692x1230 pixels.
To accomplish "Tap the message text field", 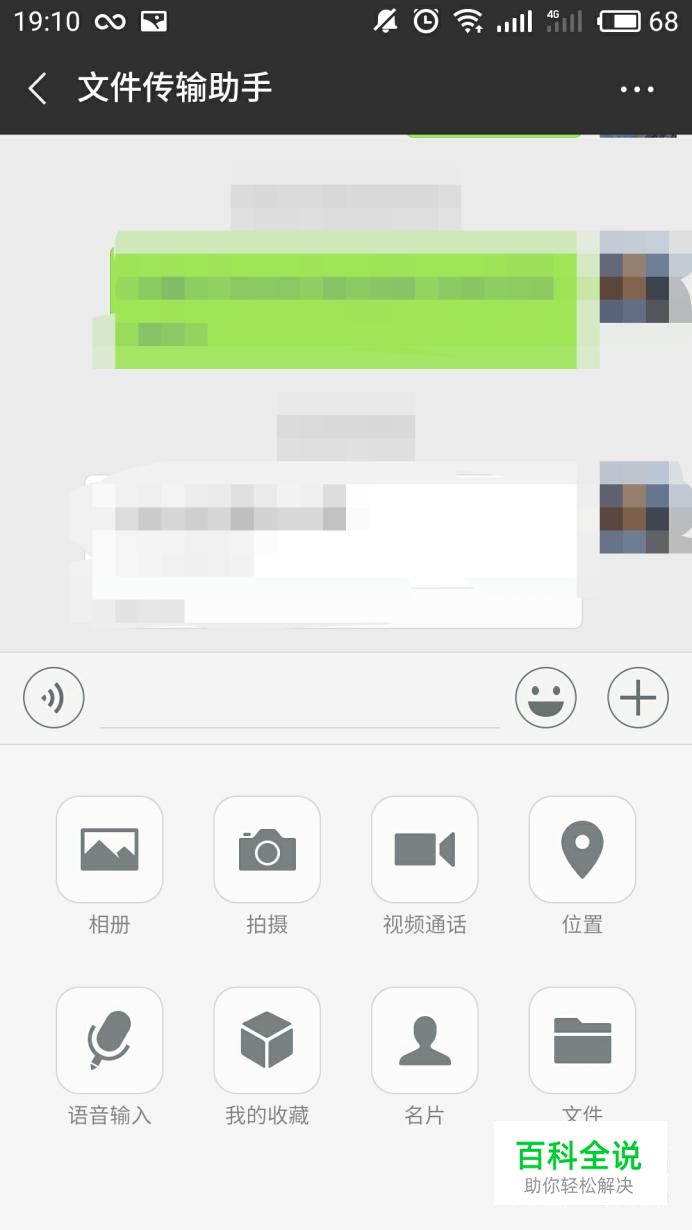I will tap(300, 700).
